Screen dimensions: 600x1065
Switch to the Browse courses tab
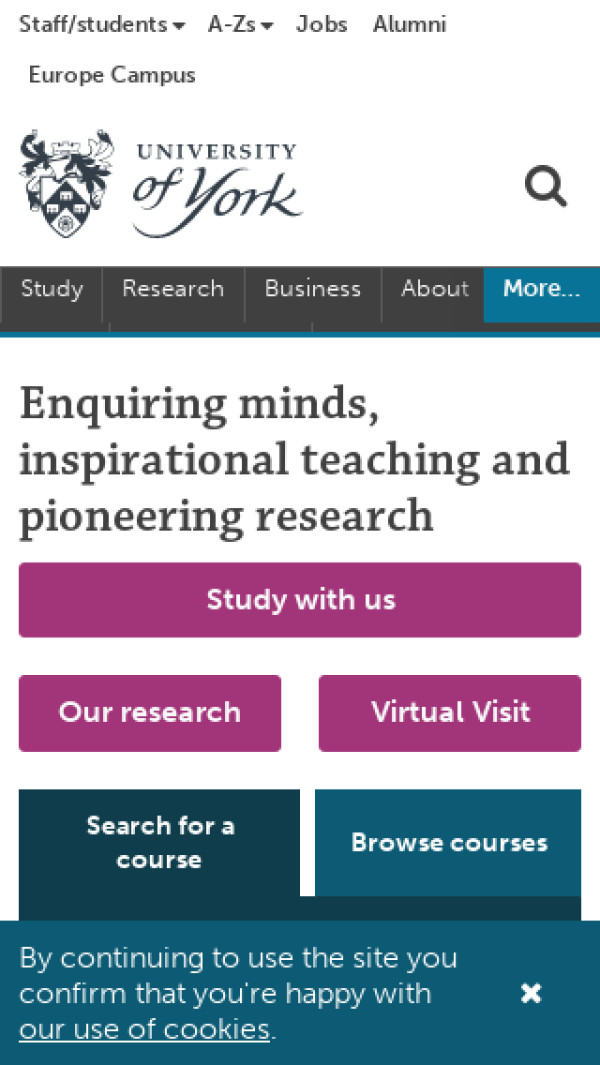(x=448, y=843)
